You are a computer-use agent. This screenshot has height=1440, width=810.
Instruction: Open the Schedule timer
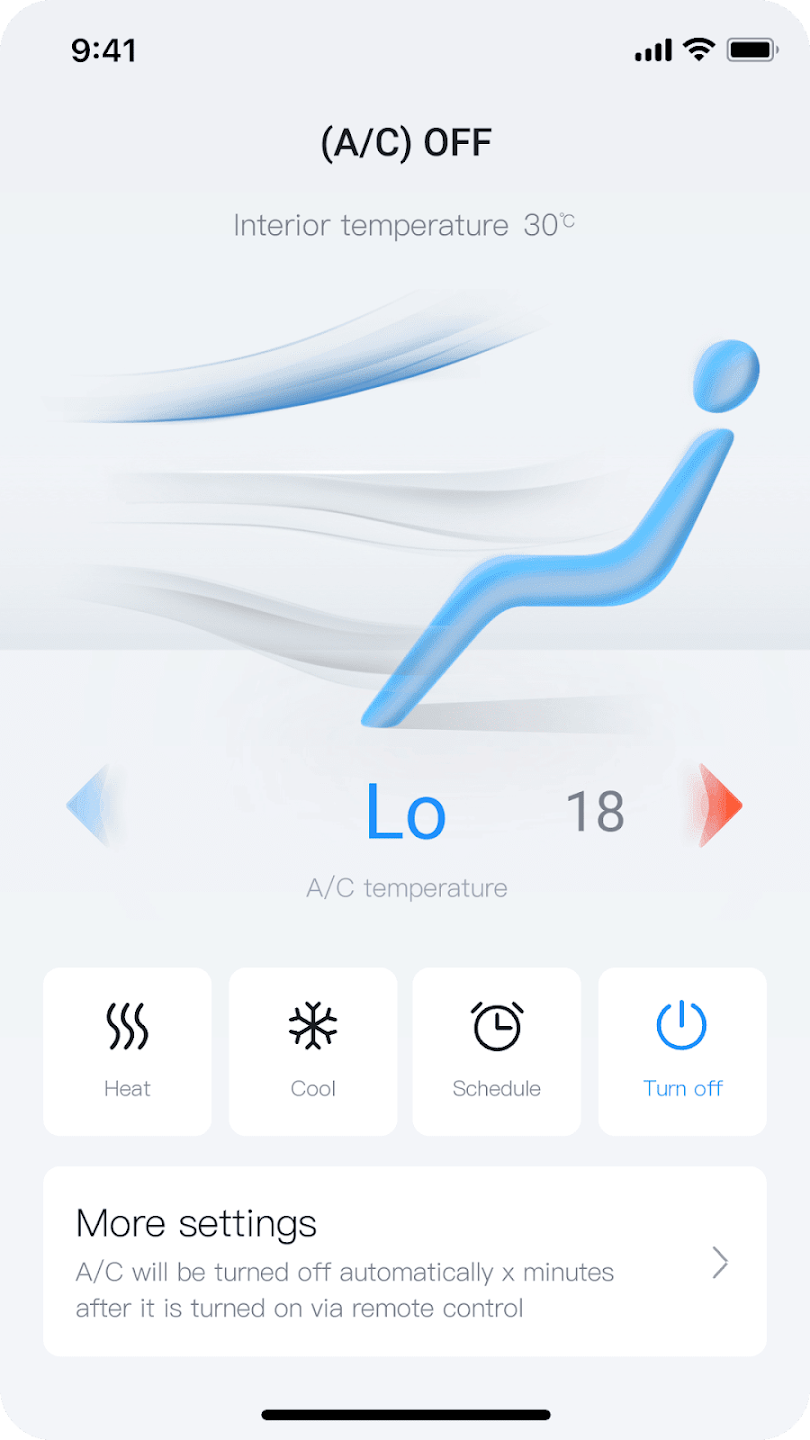[x=497, y=1051]
